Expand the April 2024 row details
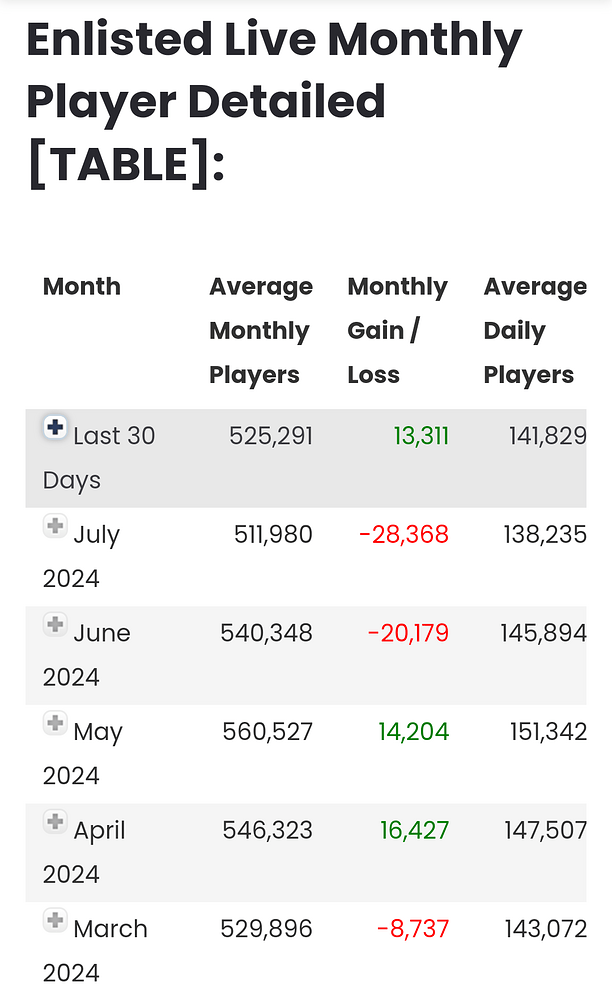The image size is (612, 999). [x=55, y=822]
